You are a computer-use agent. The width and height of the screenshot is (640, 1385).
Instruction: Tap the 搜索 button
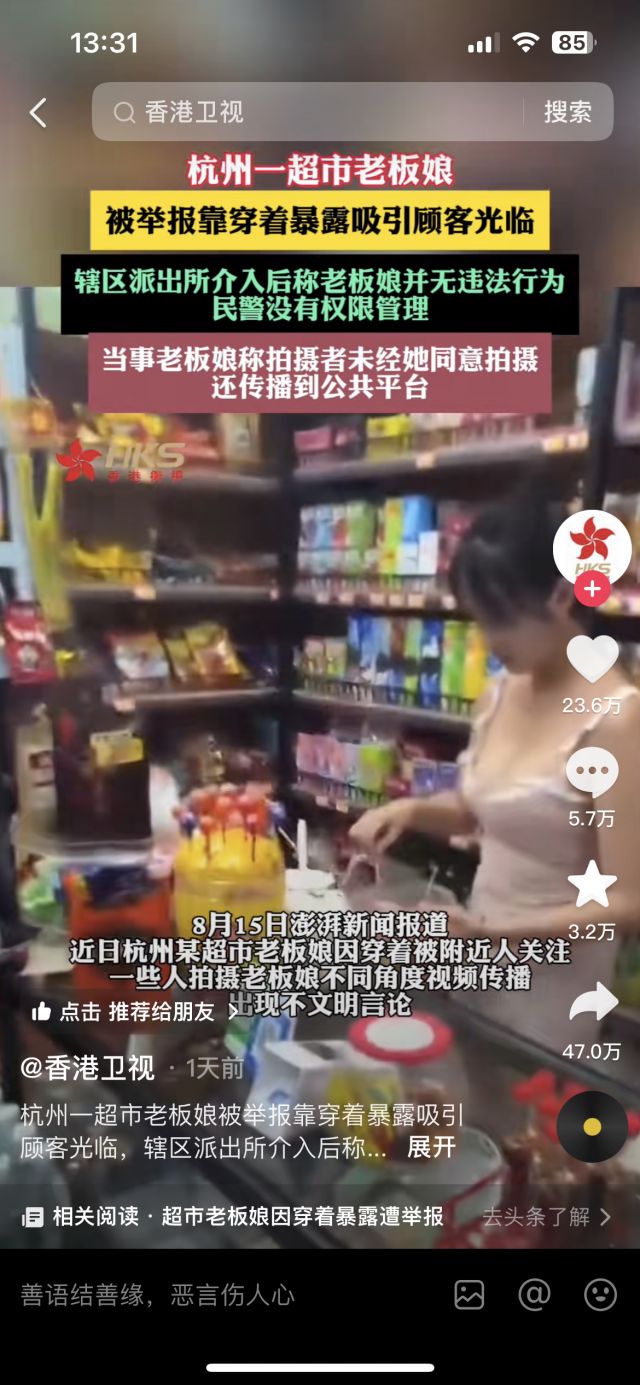click(567, 112)
